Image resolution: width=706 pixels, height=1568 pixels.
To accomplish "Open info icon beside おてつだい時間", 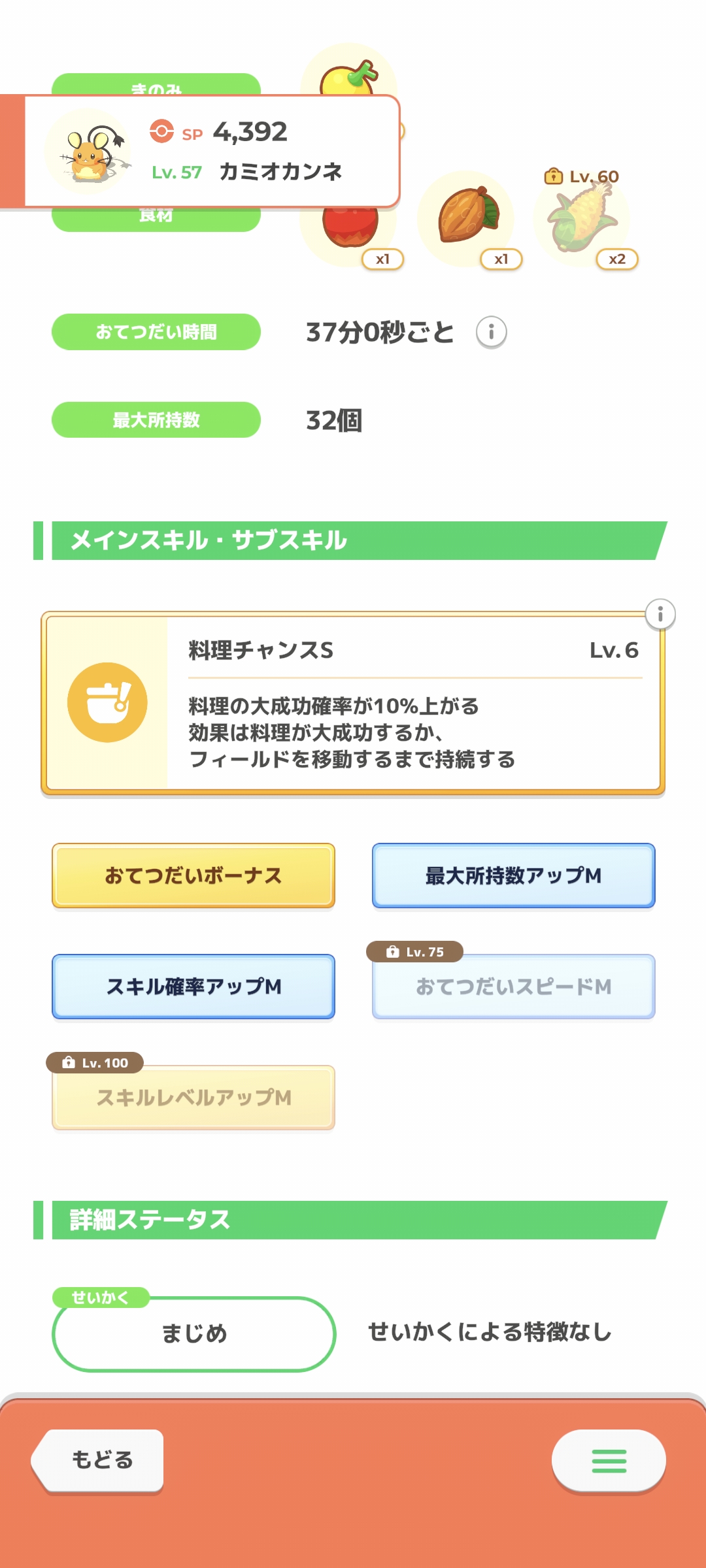I will (x=491, y=332).
